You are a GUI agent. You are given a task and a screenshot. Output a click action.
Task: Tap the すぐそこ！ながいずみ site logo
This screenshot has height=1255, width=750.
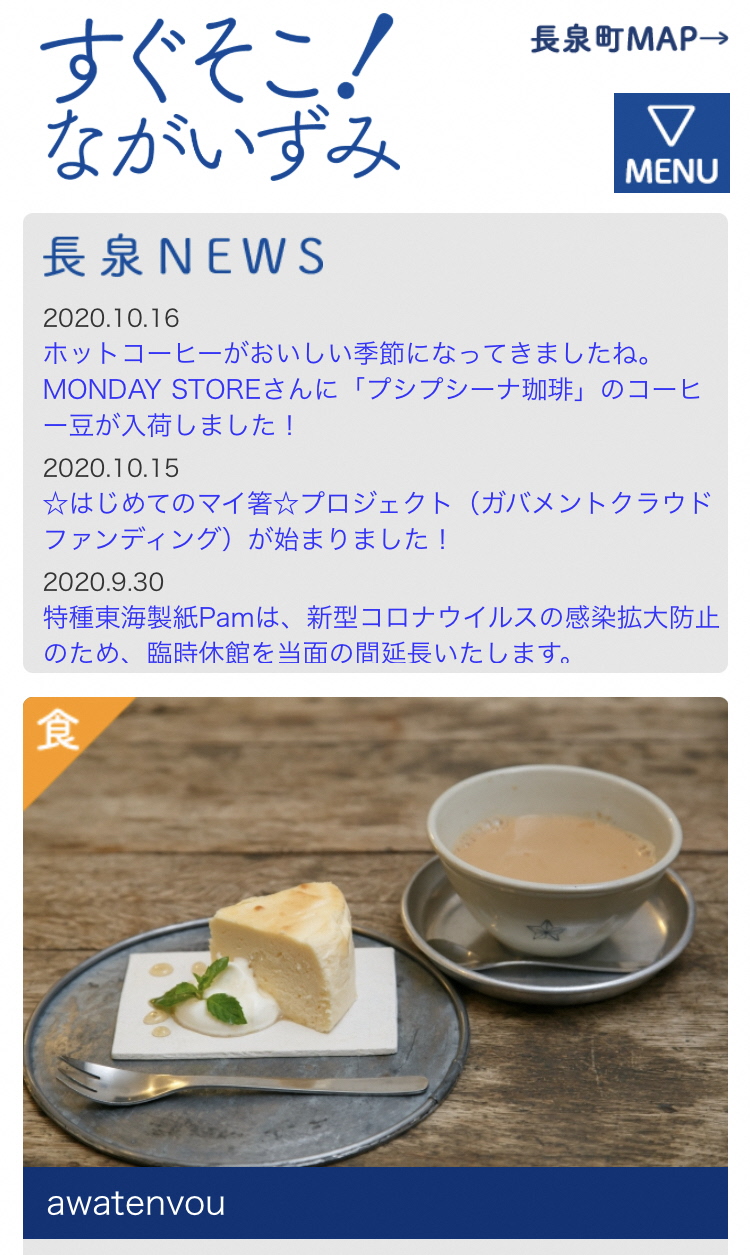pos(220,100)
